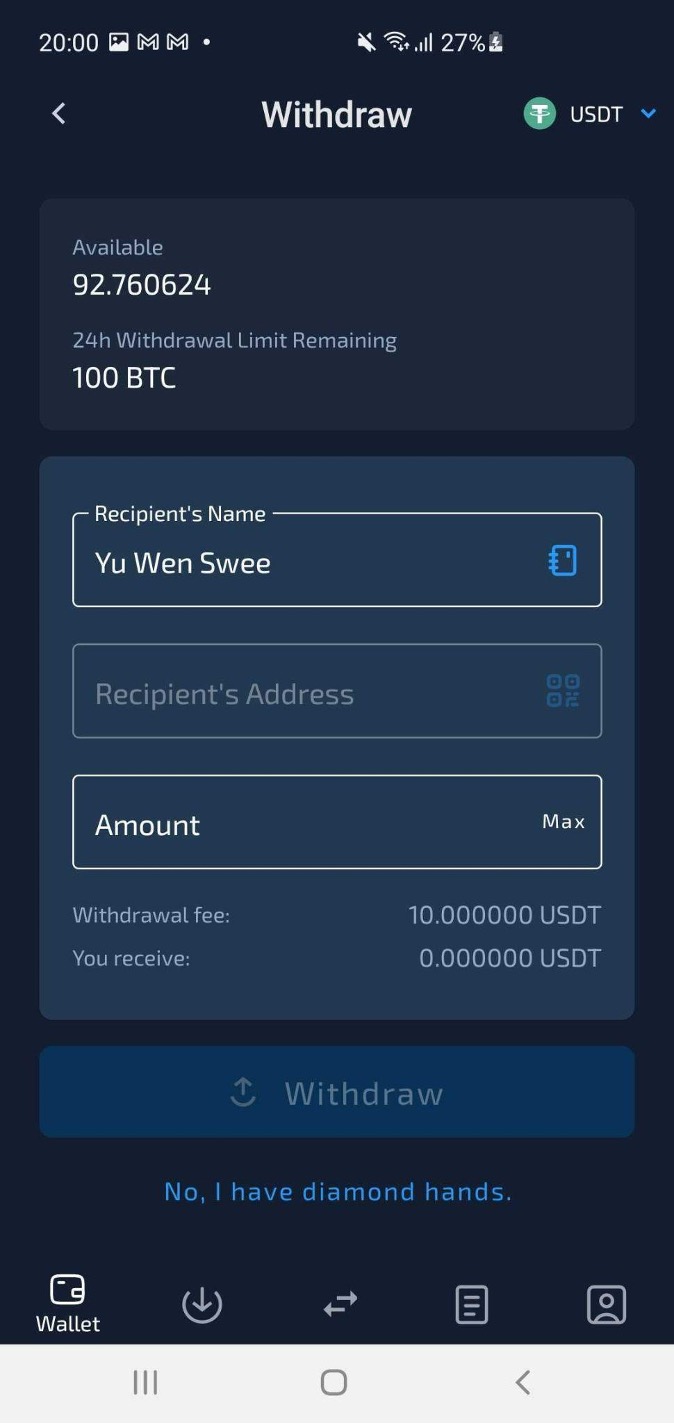
Task: Open the USDT currency dropdown
Action: [x=590, y=114]
